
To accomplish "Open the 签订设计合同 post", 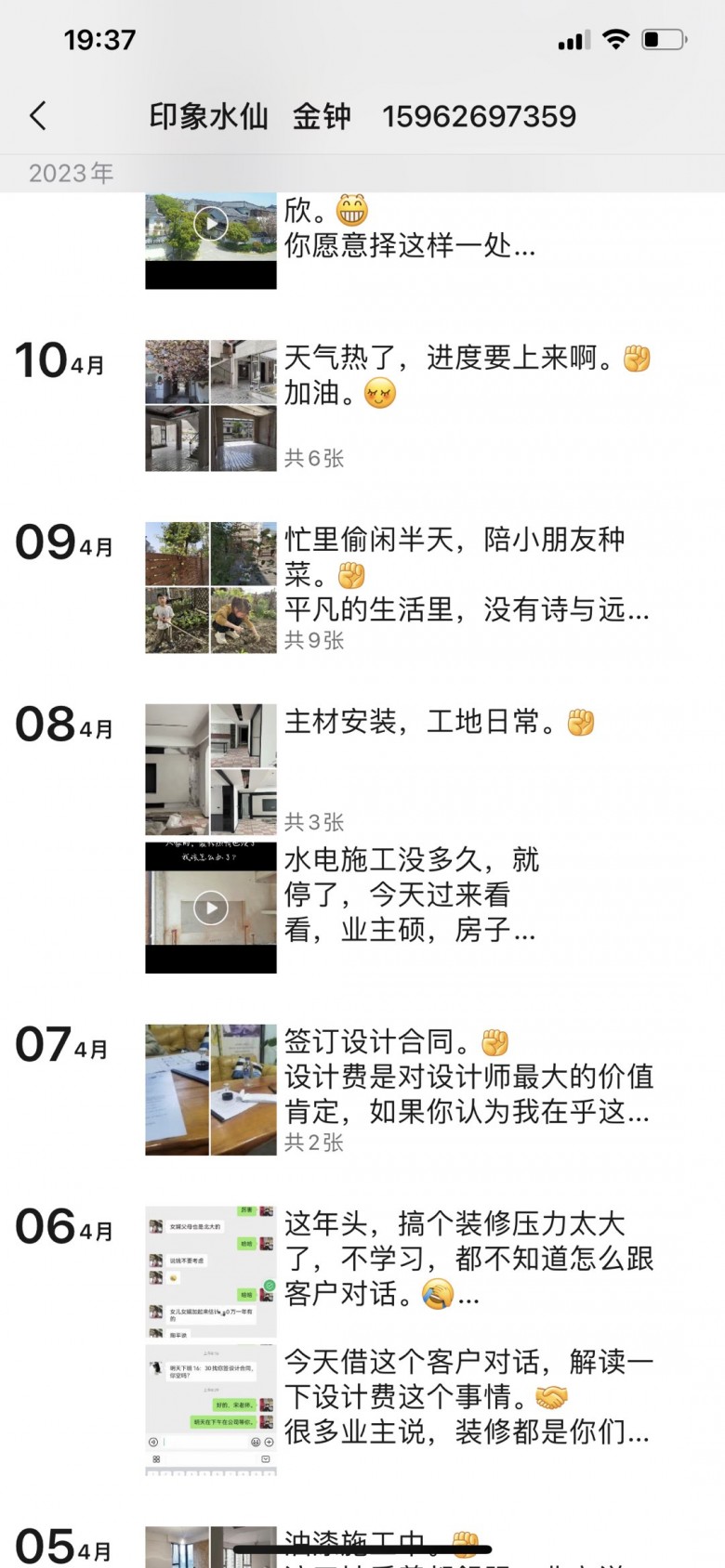I will point(465,1076).
